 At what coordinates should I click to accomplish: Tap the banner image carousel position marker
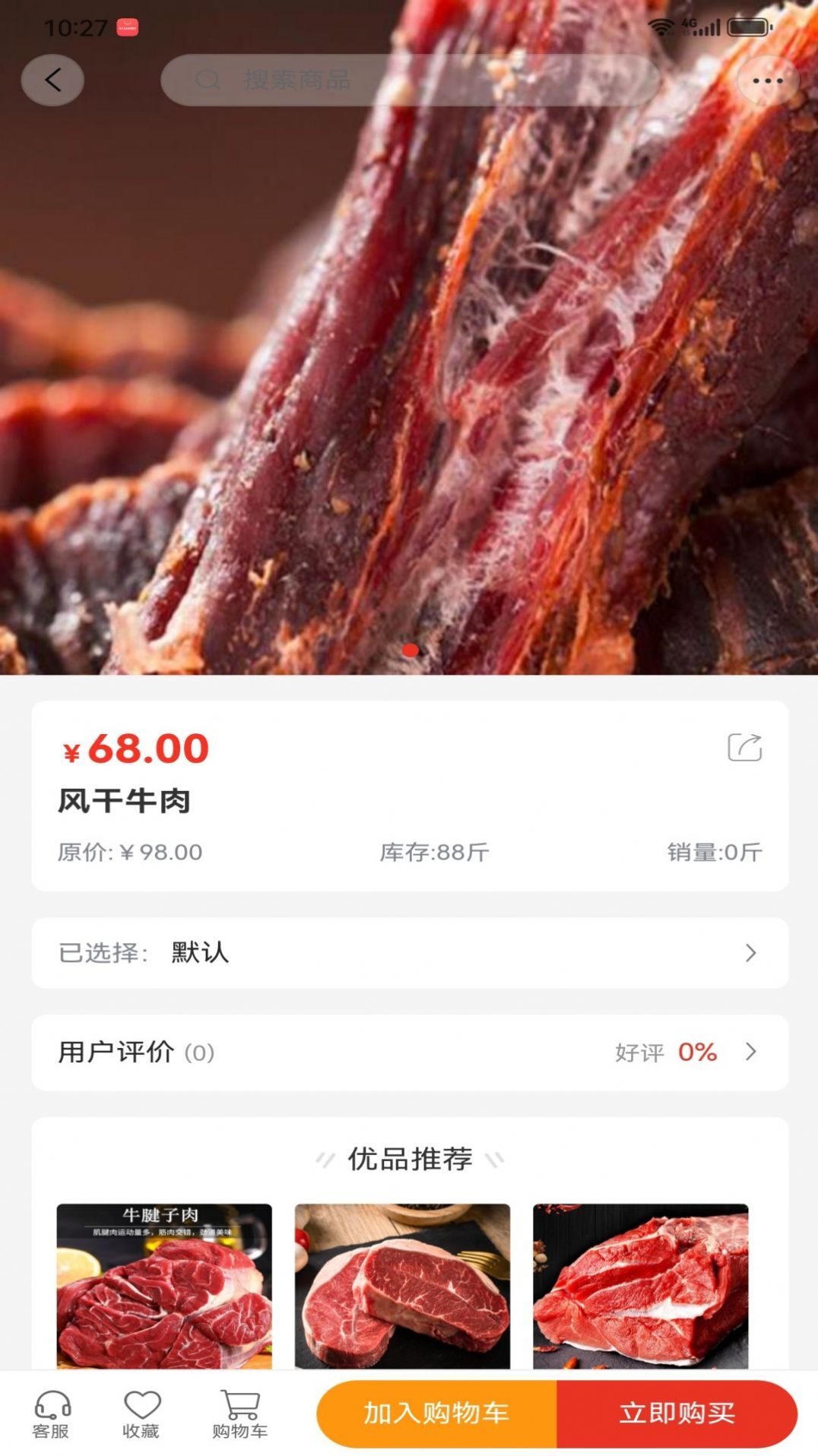click(411, 650)
